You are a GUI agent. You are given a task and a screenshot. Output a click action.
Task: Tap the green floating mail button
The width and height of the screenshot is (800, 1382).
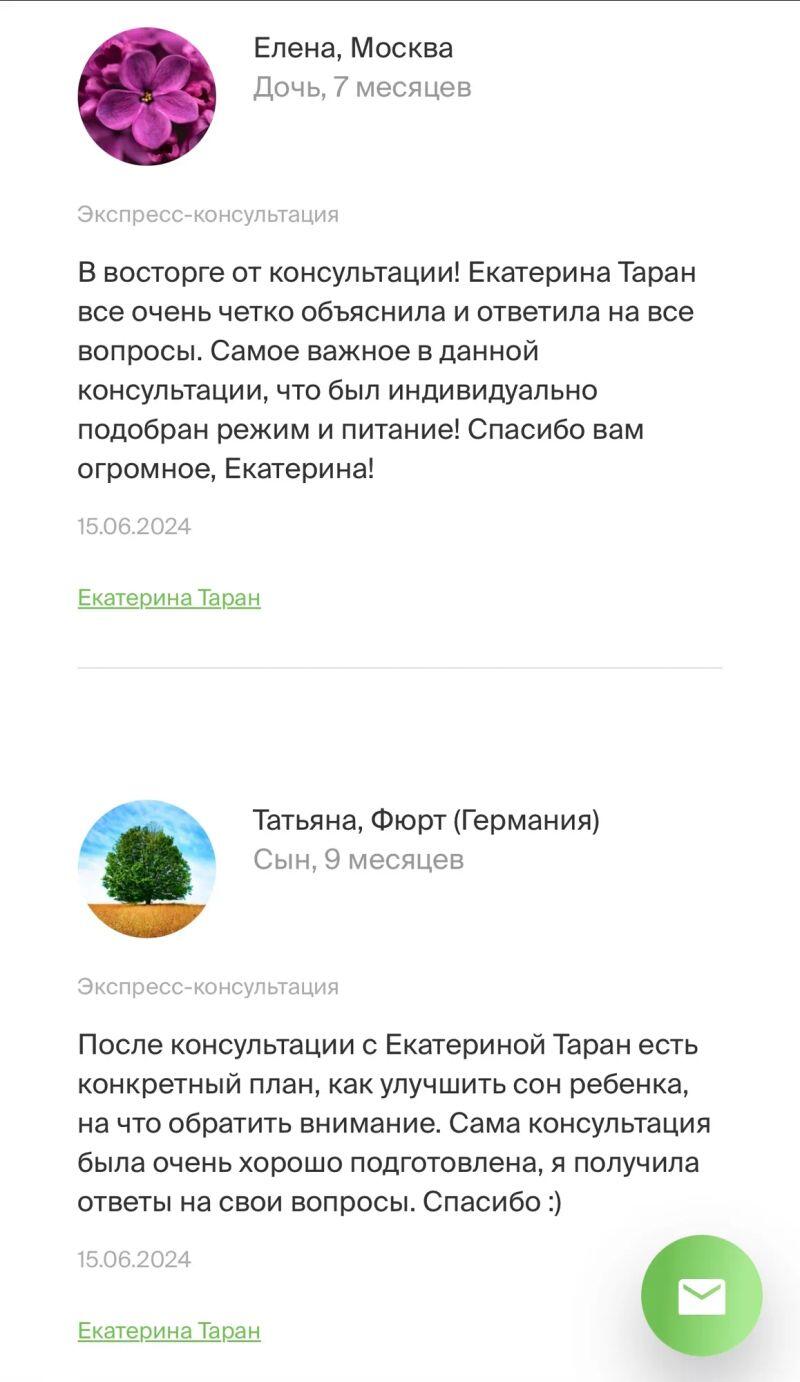click(701, 1295)
